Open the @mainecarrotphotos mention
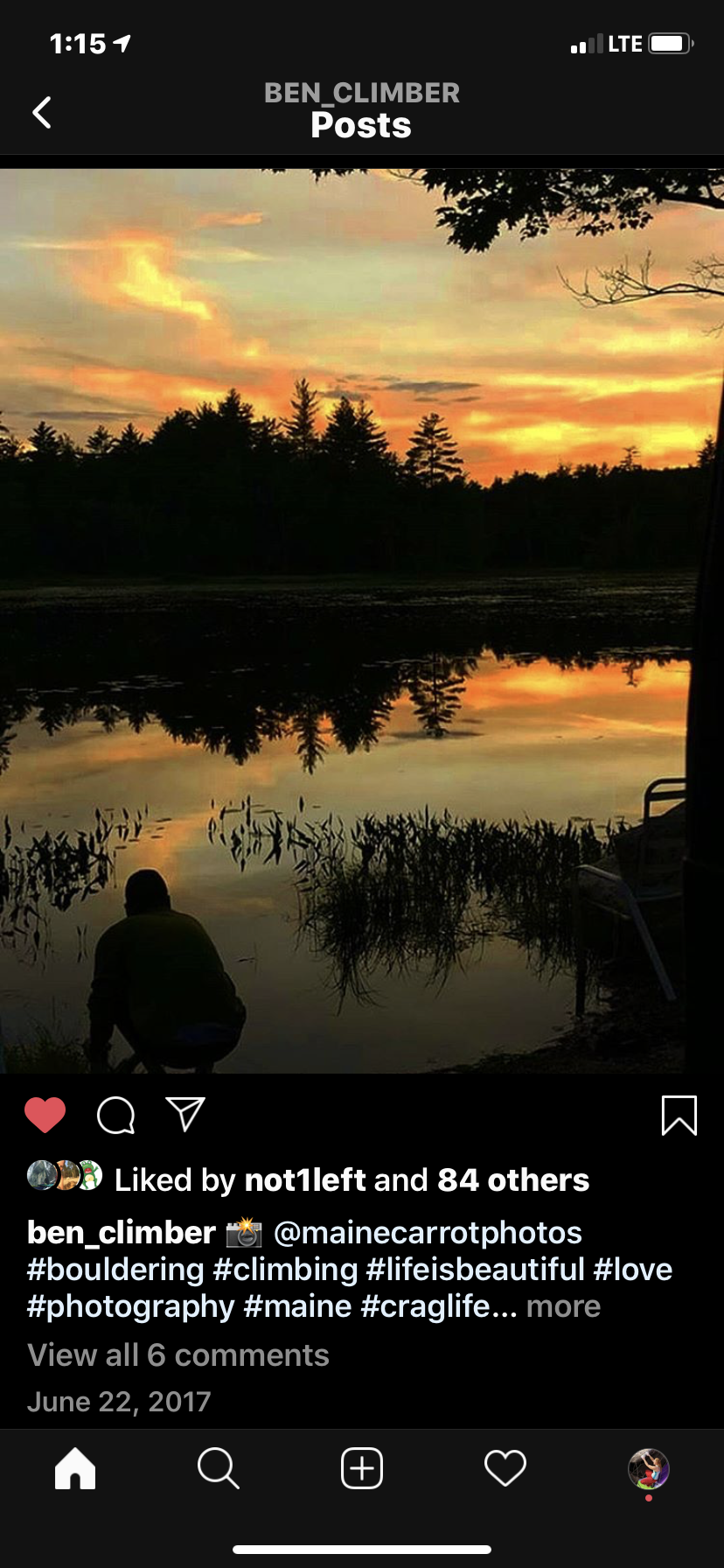Screen dimensions: 724x1568 click(428, 1233)
